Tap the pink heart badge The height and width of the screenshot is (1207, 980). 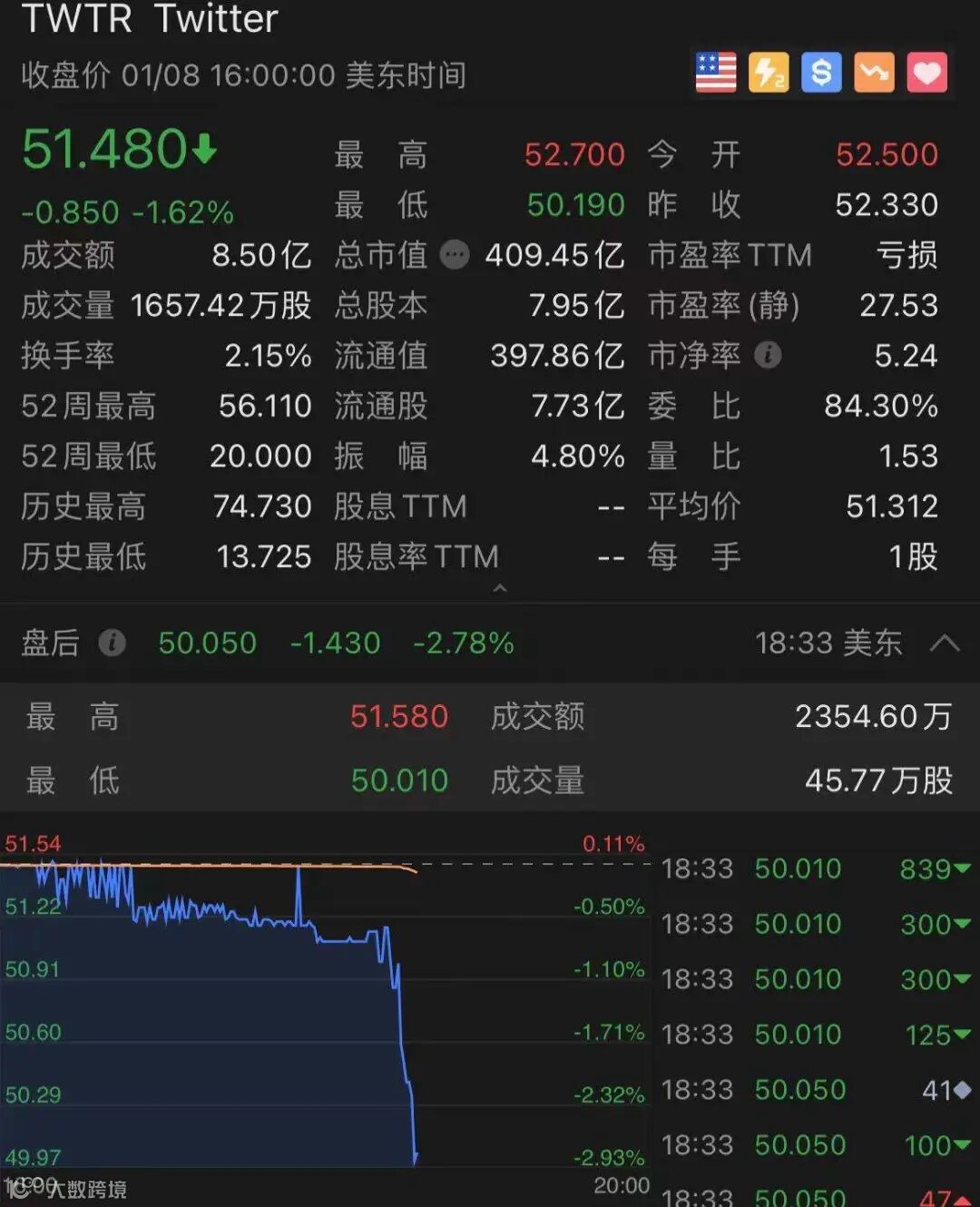click(x=926, y=73)
